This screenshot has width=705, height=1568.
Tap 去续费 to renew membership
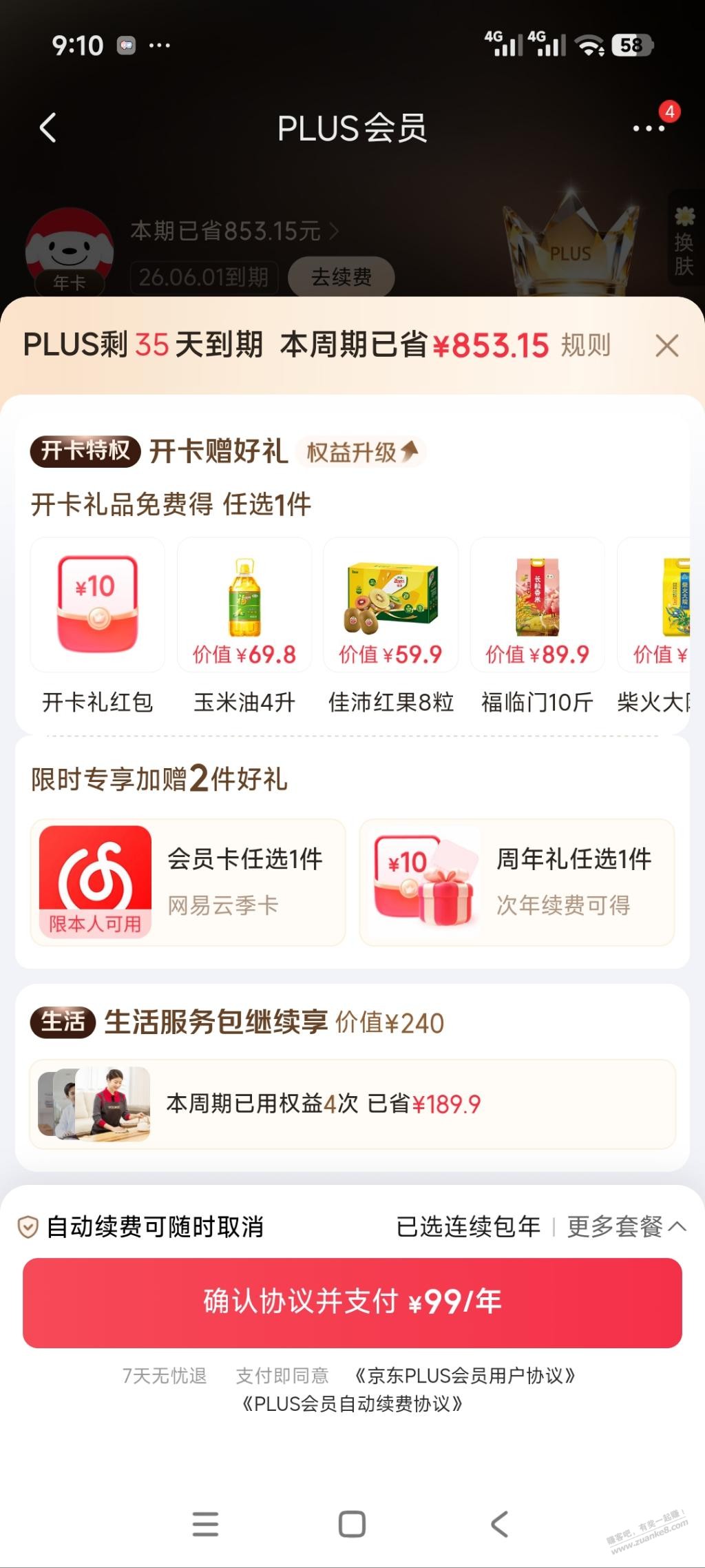point(342,278)
